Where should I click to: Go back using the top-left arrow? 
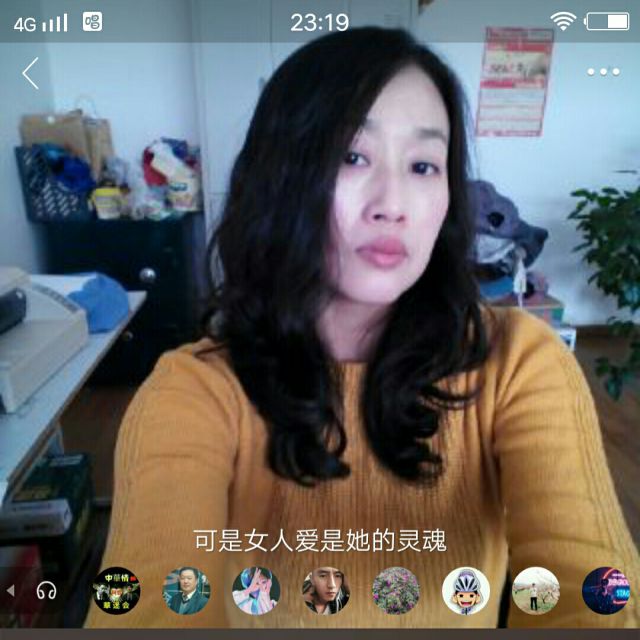point(31,73)
